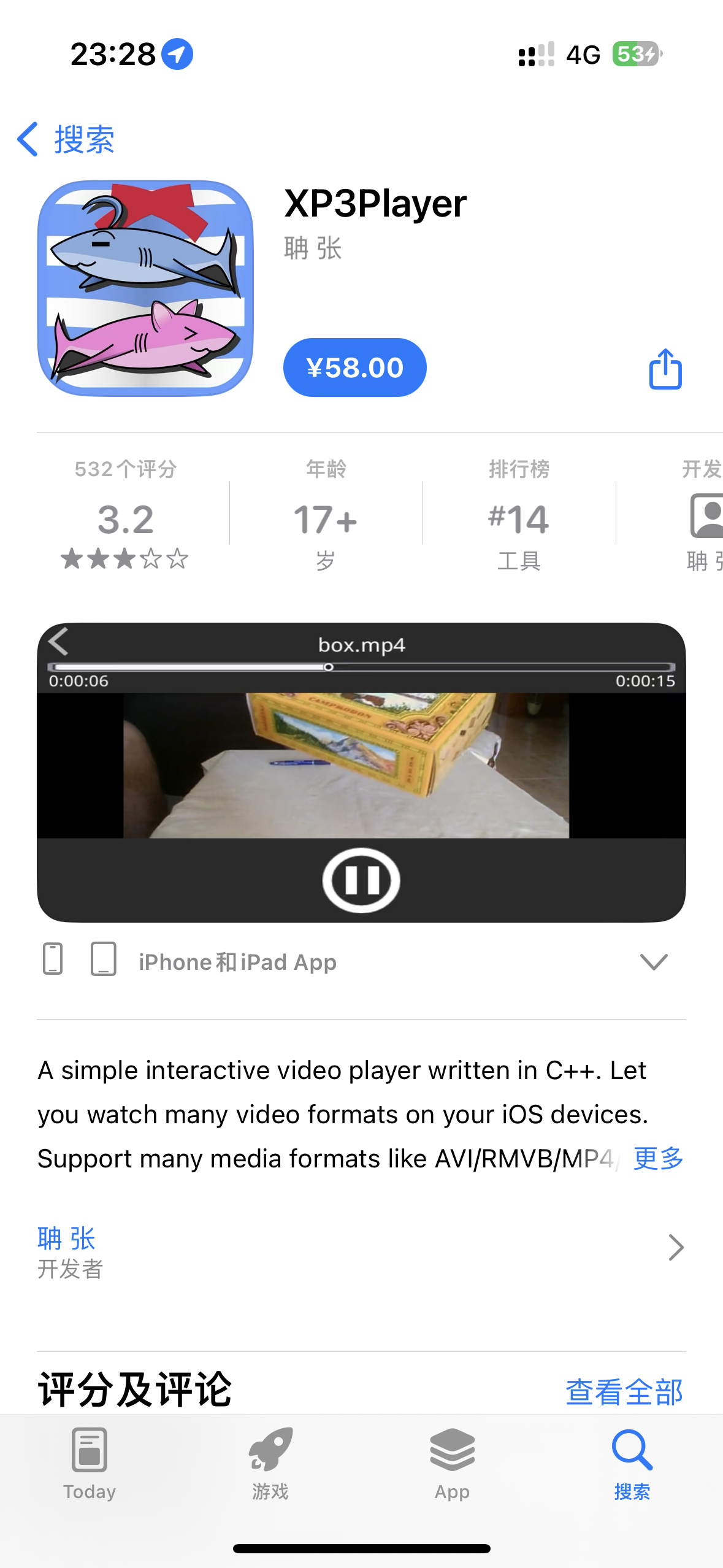This screenshot has width=723, height=1568.
Task: Pause the box.mp4 preview video
Action: [x=361, y=880]
